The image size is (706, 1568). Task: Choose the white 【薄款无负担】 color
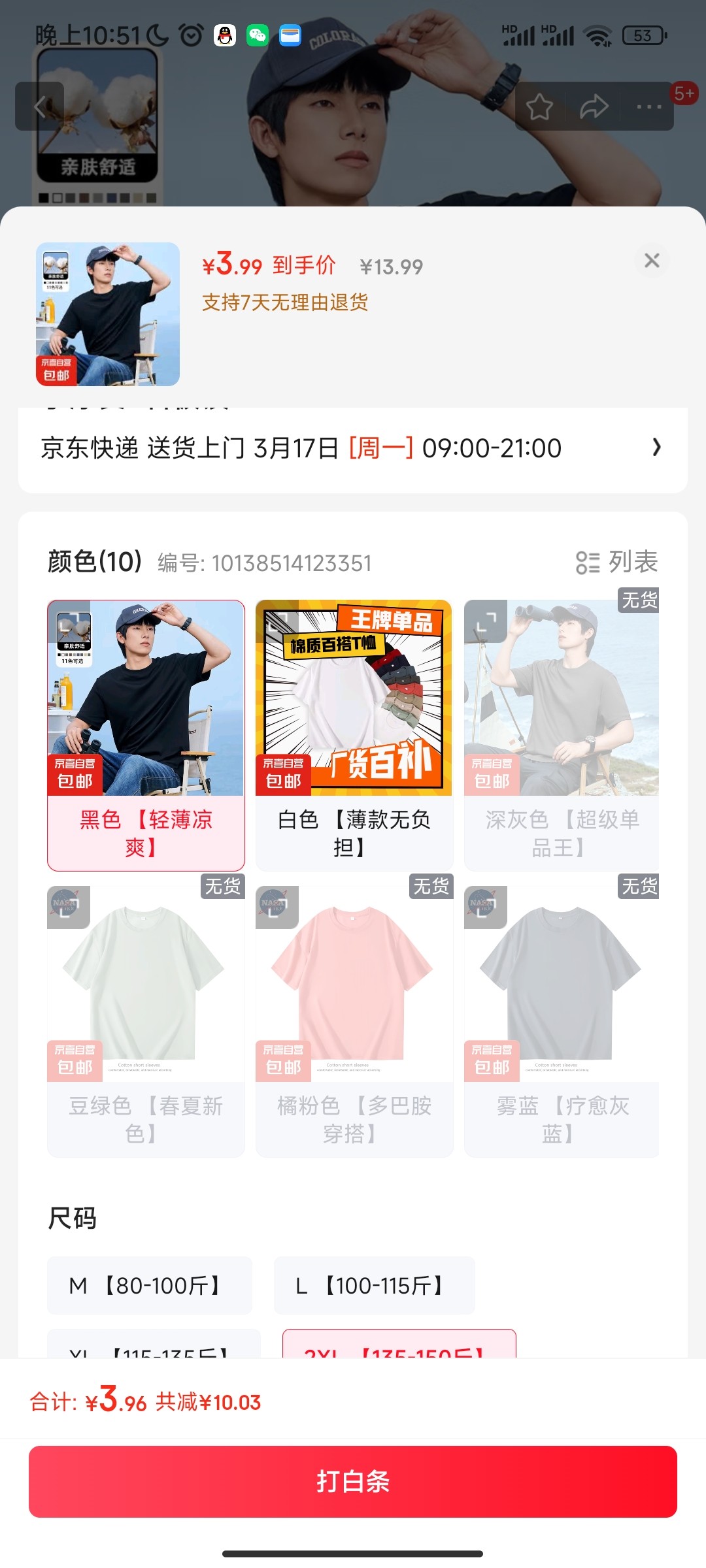354,832
